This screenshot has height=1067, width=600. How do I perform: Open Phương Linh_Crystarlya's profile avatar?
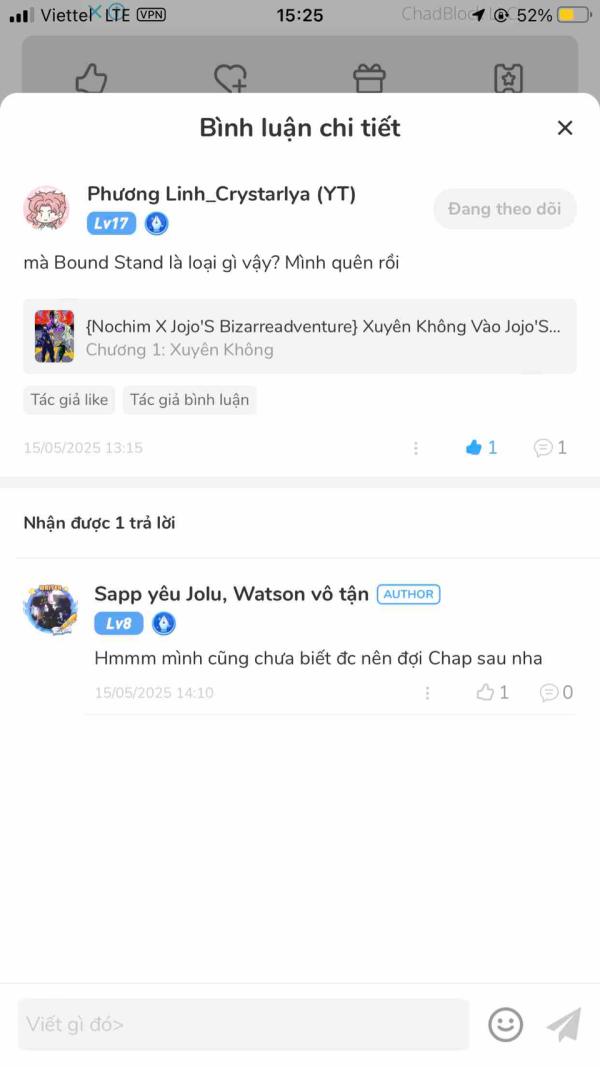[x=46, y=208]
